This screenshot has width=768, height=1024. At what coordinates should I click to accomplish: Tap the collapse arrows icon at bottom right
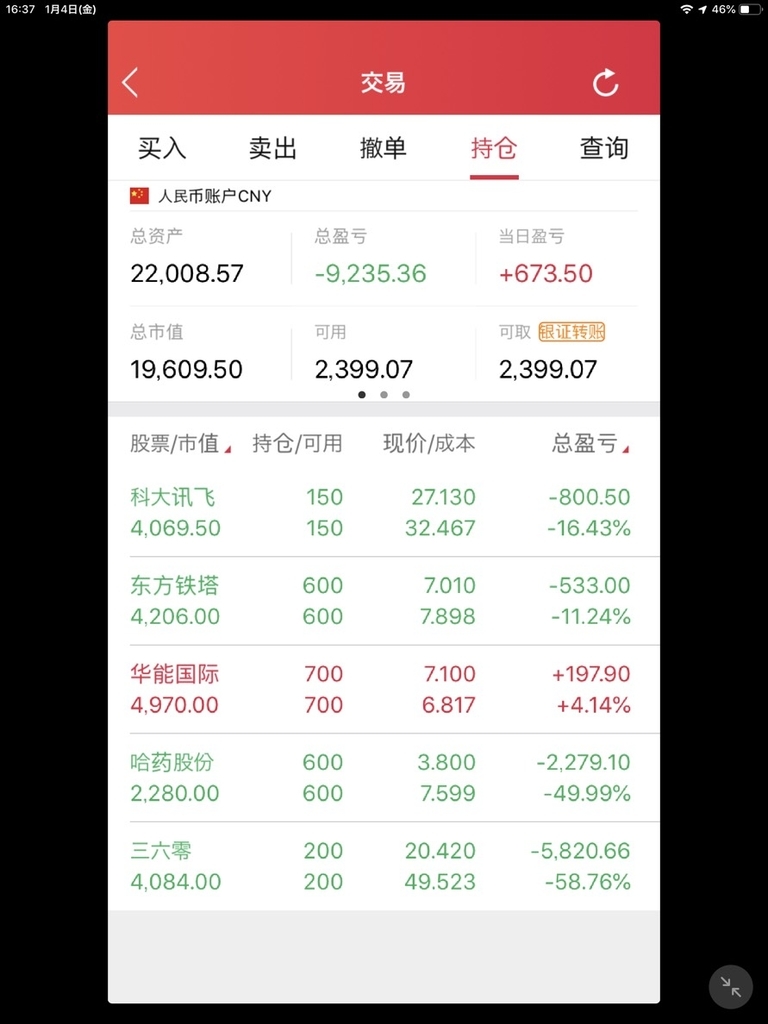(x=729, y=987)
